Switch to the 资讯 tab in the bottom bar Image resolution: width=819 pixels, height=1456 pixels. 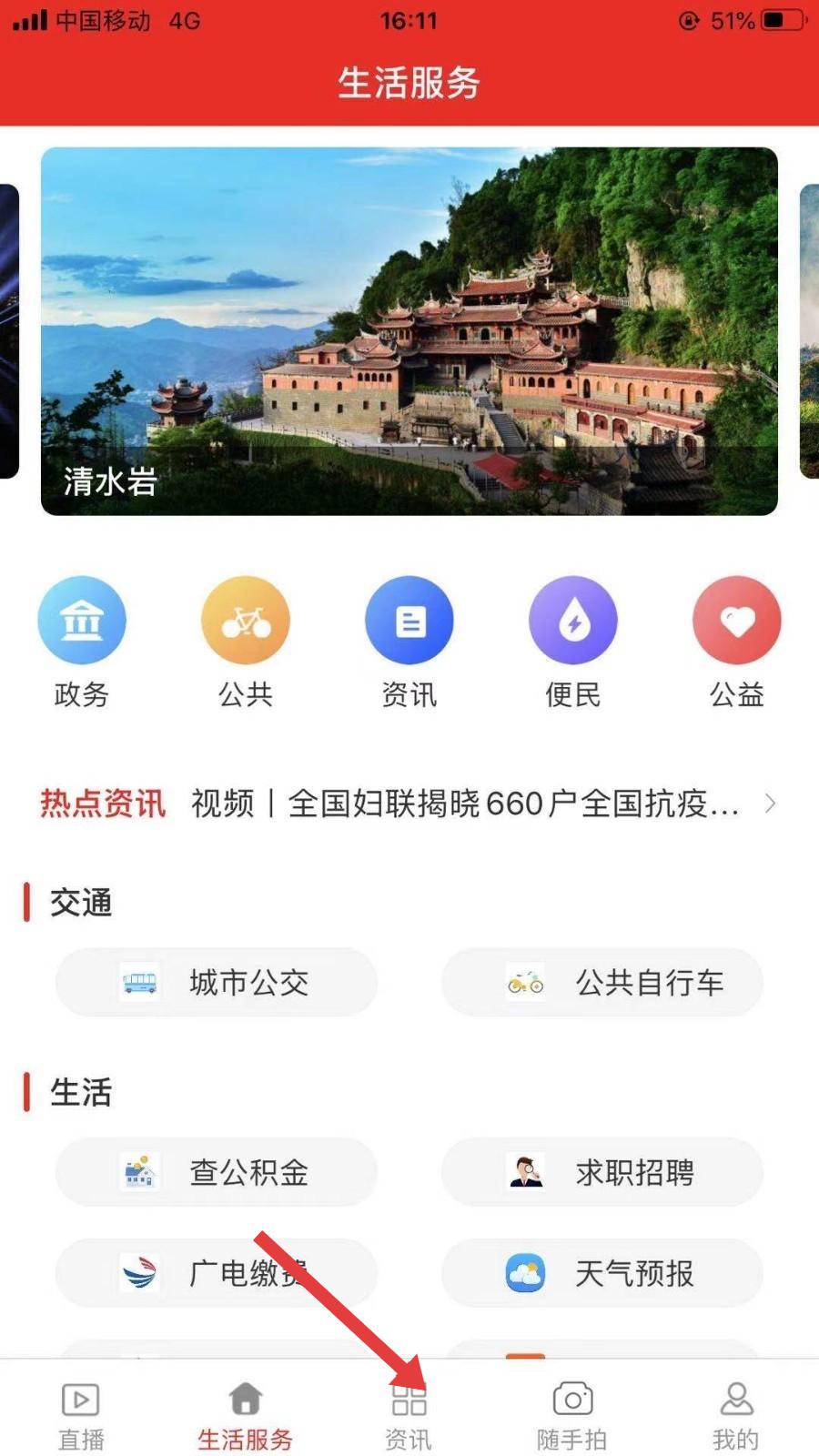409,1416
